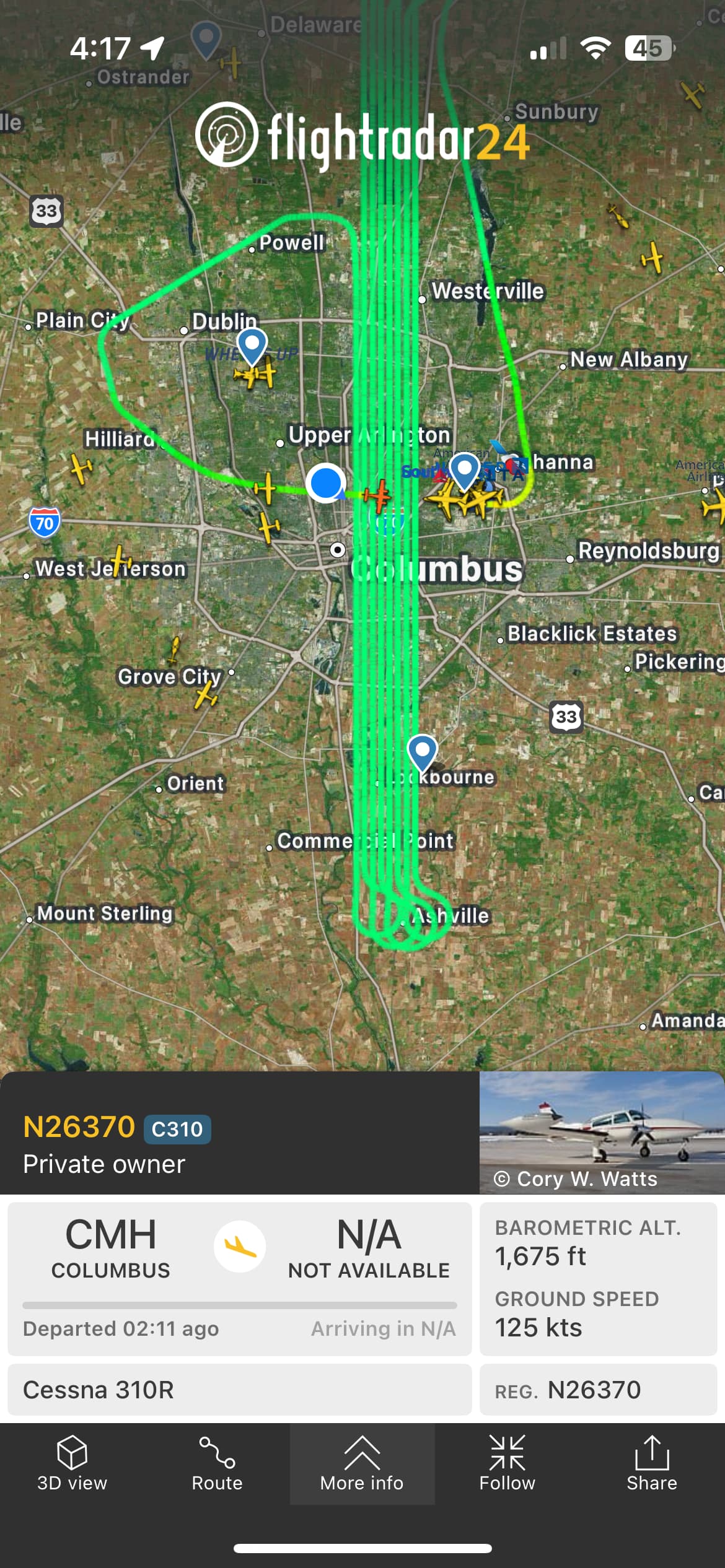Share this flight
Viewport: 725px width, 1568px height.
coord(651,1464)
